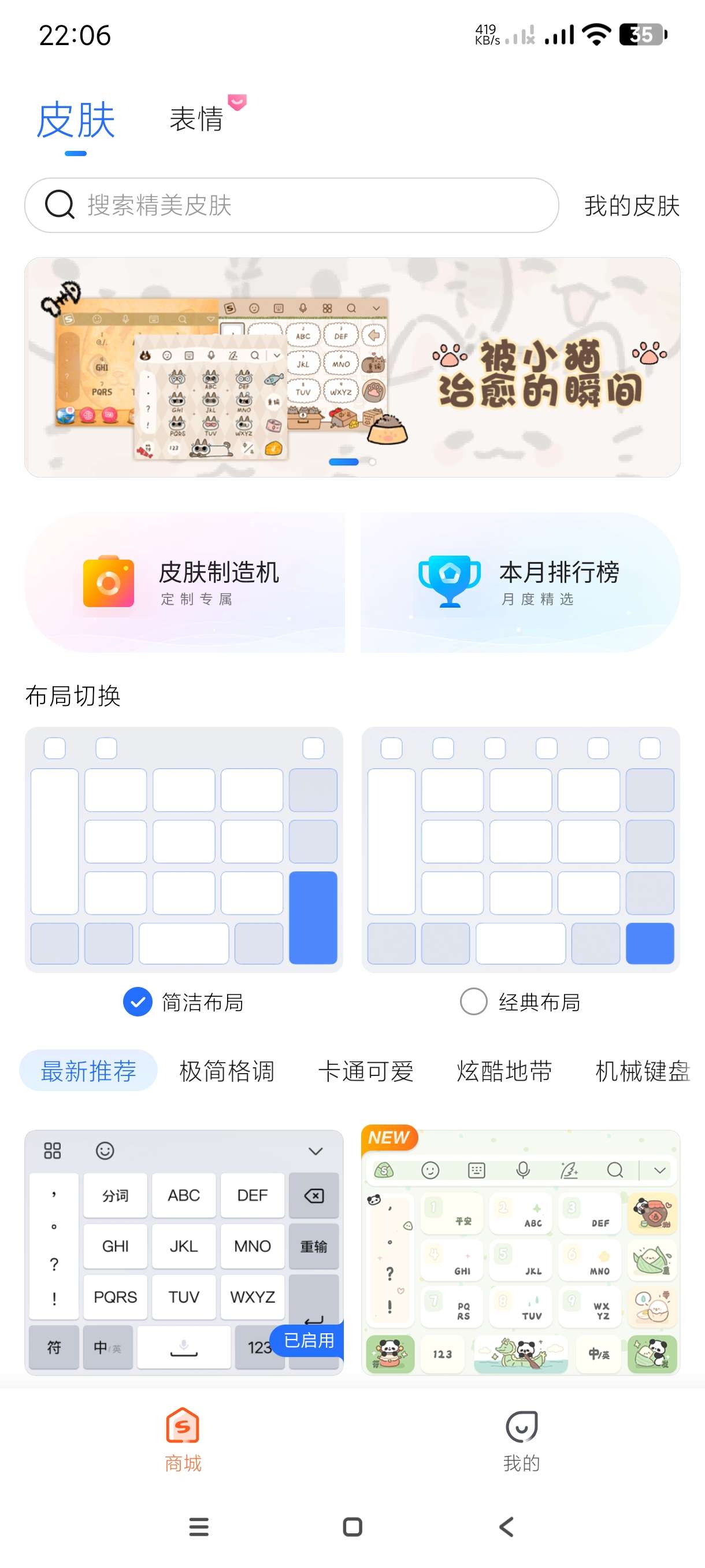
Task: Browse 机械键盘 skins
Action: tap(643, 1071)
